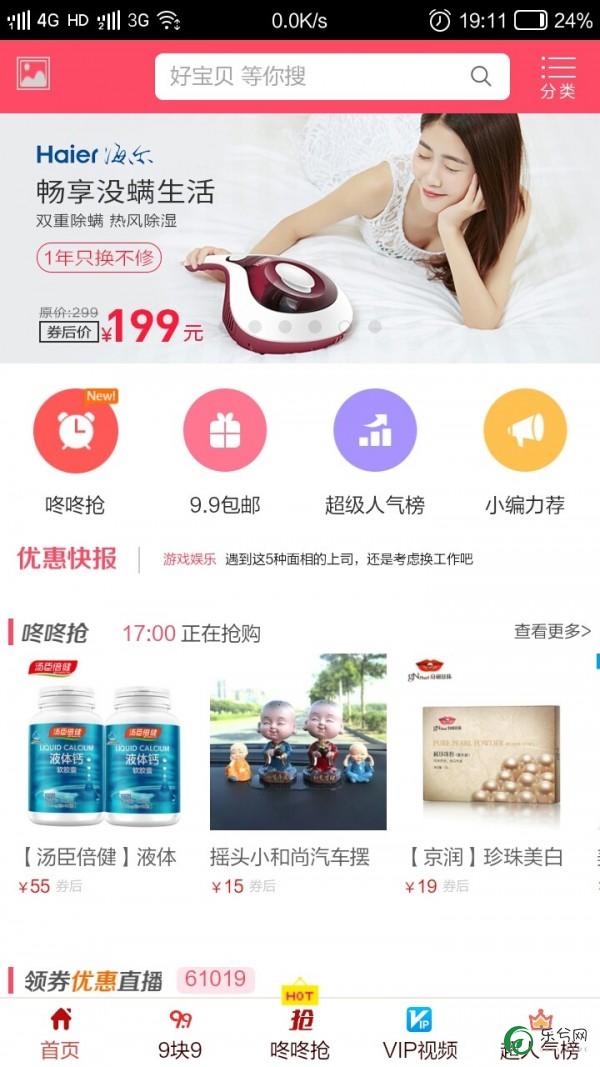Open the 分类 categories menu
600x1067 pixels.
tap(559, 77)
